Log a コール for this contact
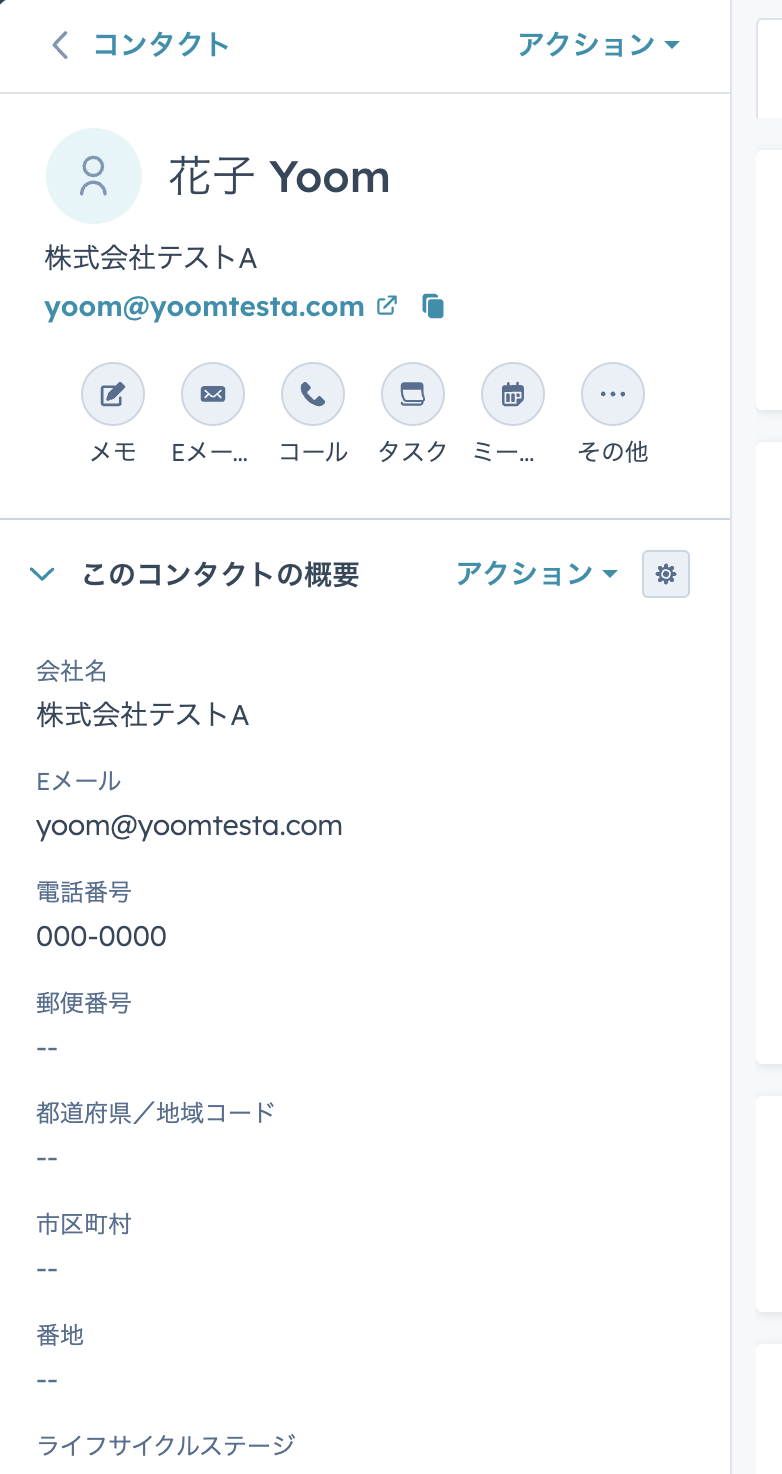 click(313, 395)
